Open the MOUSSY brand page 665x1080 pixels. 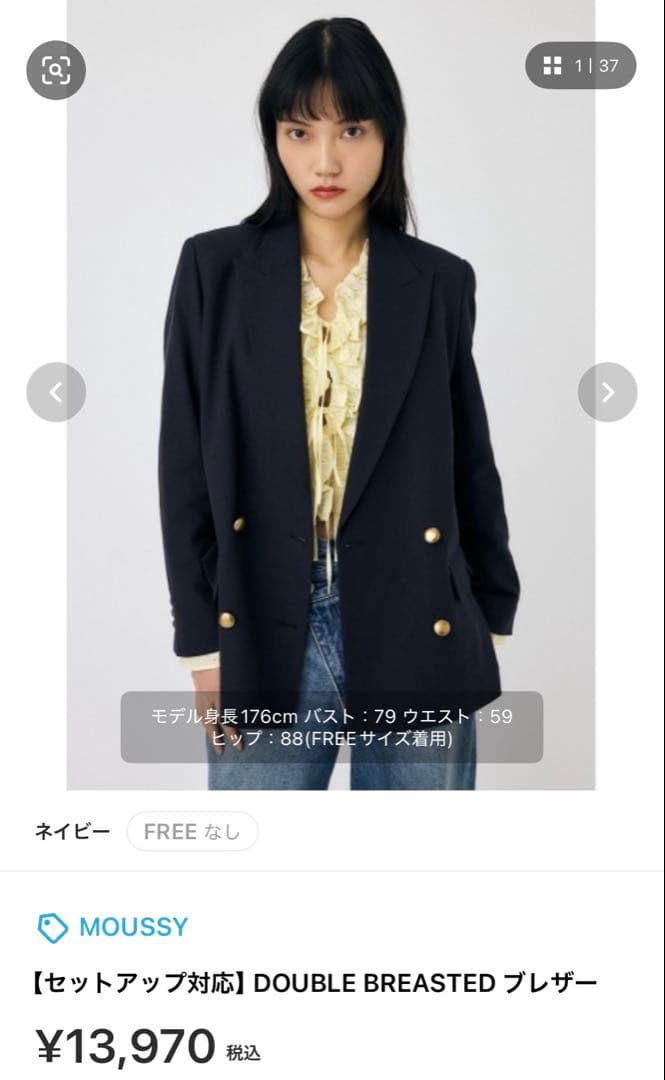(112, 927)
